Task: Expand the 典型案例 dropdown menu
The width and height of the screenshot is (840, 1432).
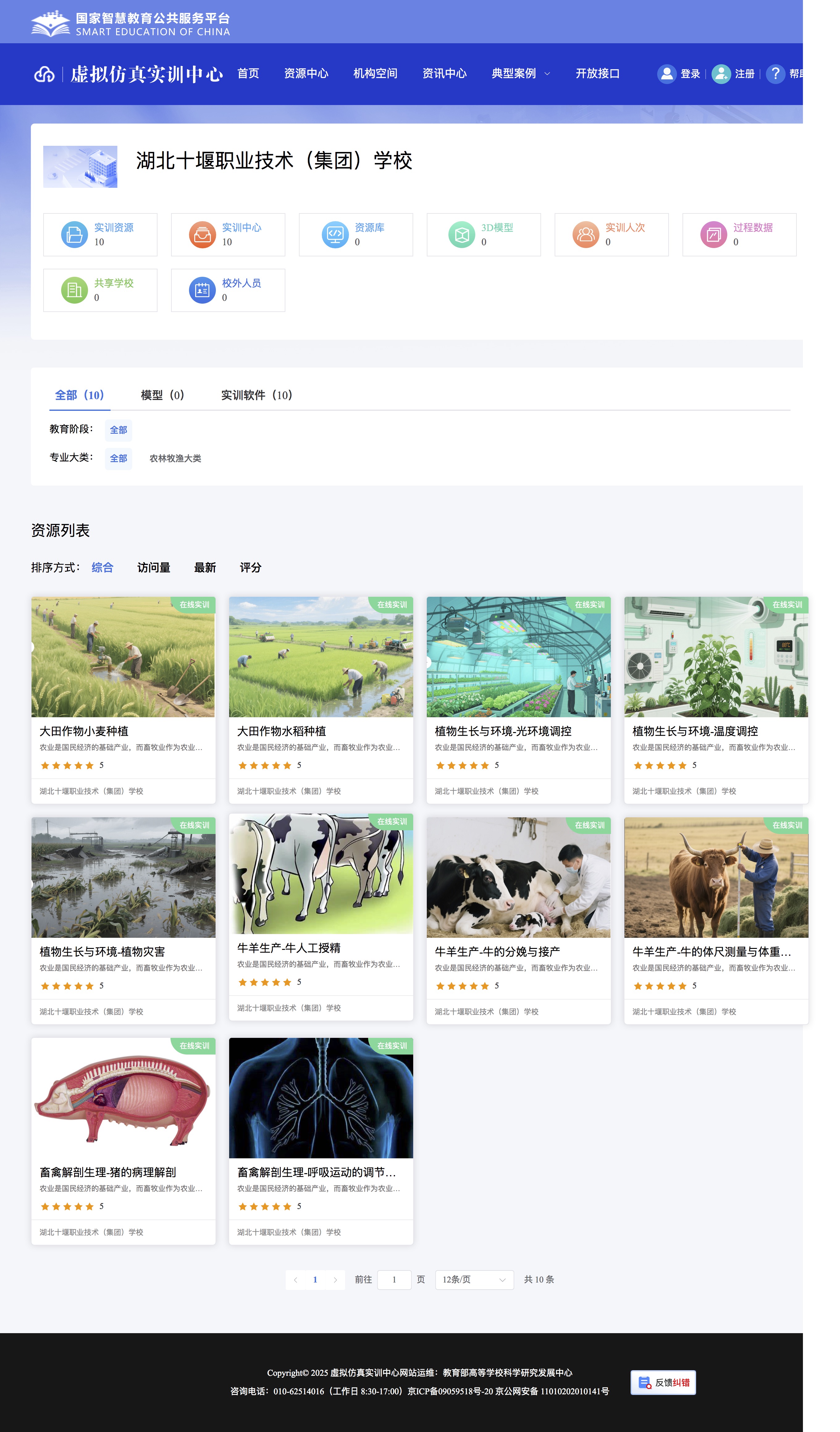Action: [520, 73]
